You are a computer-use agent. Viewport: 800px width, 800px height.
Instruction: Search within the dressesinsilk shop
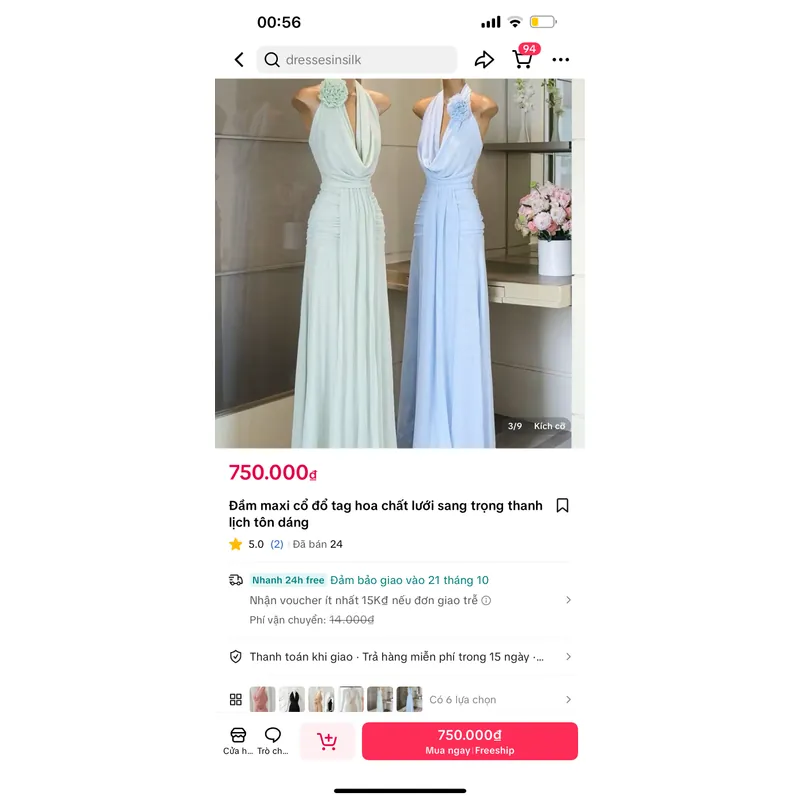pos(356,60)
